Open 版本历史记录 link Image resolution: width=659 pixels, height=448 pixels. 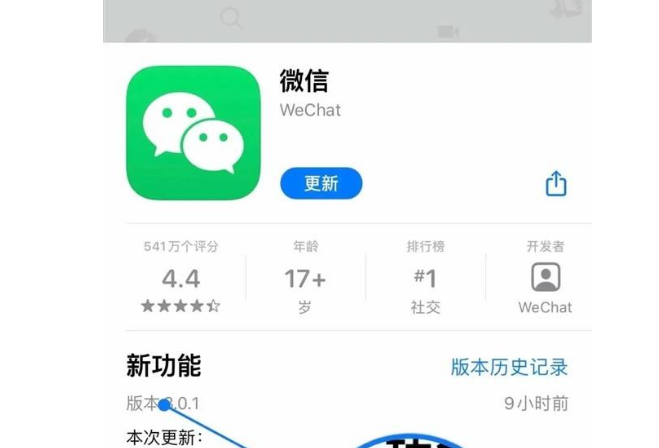509,366
